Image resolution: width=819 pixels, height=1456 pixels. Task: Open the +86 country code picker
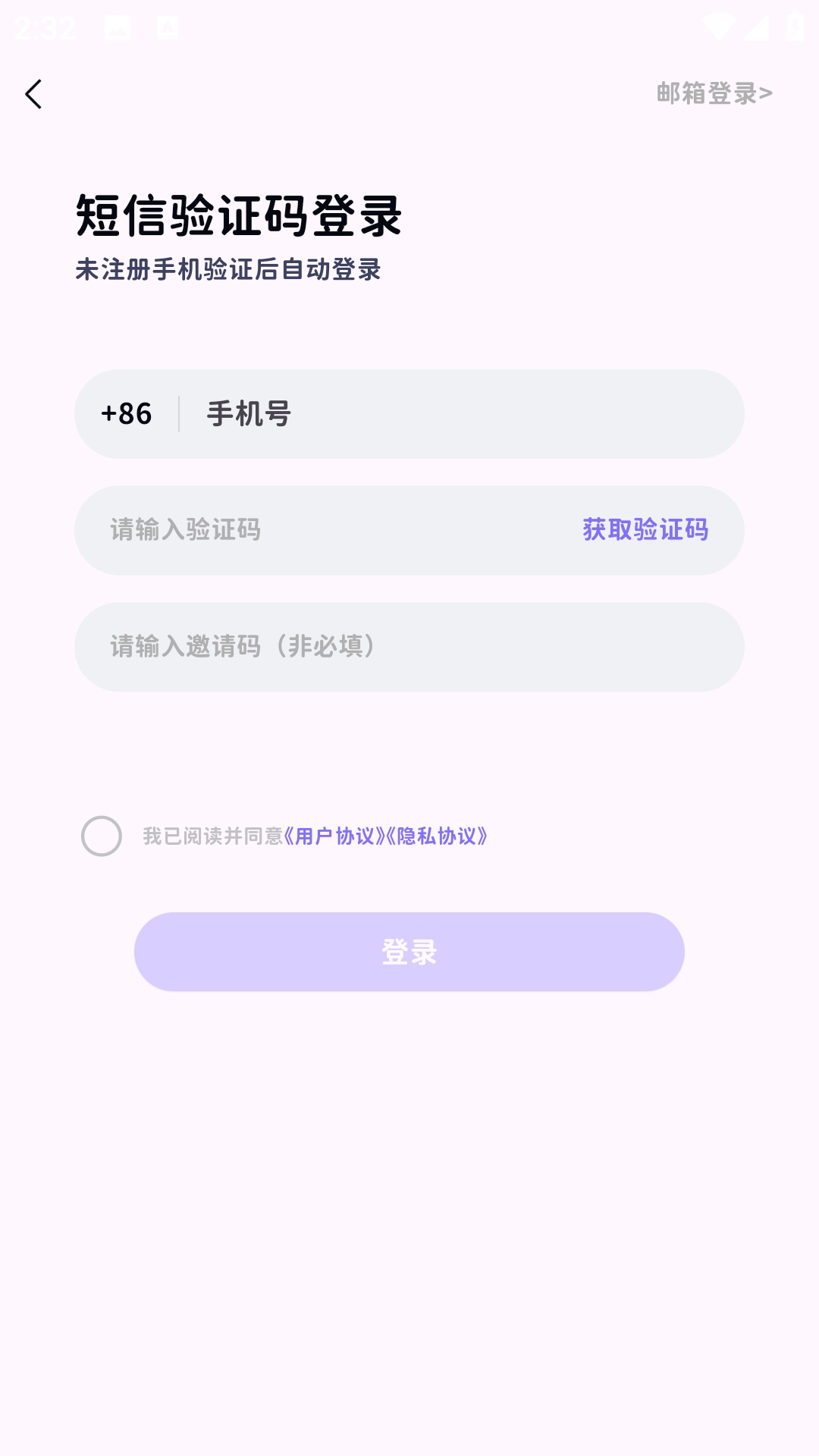point(127,414)
